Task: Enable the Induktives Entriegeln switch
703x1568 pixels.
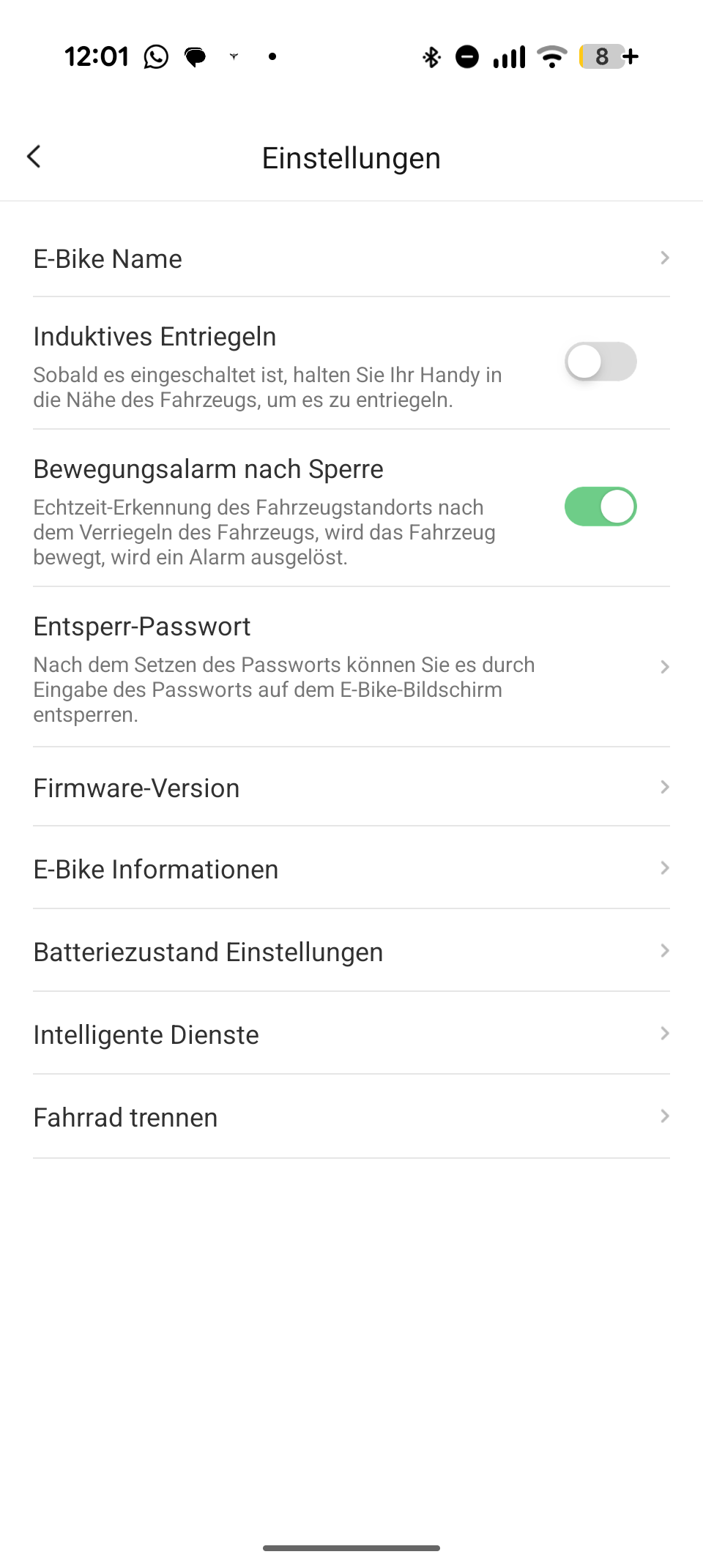Action: [x=600, y=362]
